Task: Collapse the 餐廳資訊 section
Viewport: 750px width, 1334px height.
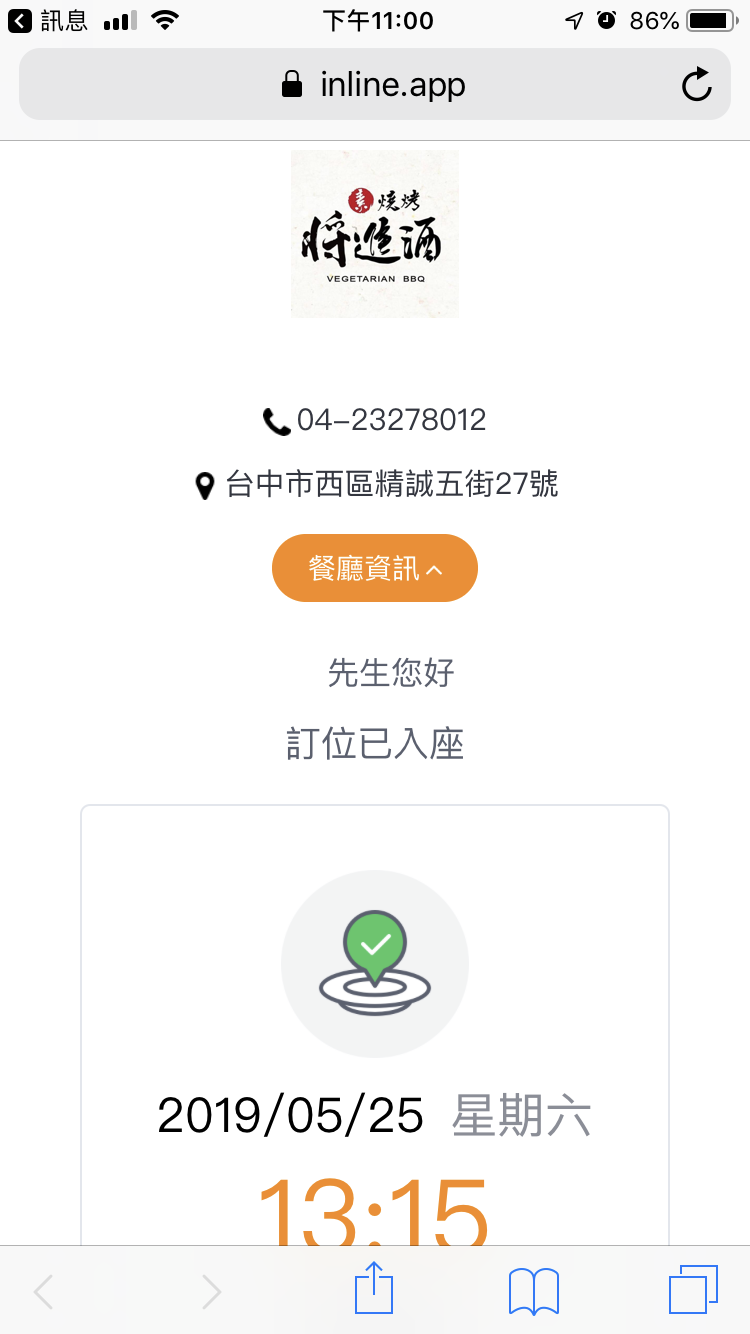Action: (375, 569)
